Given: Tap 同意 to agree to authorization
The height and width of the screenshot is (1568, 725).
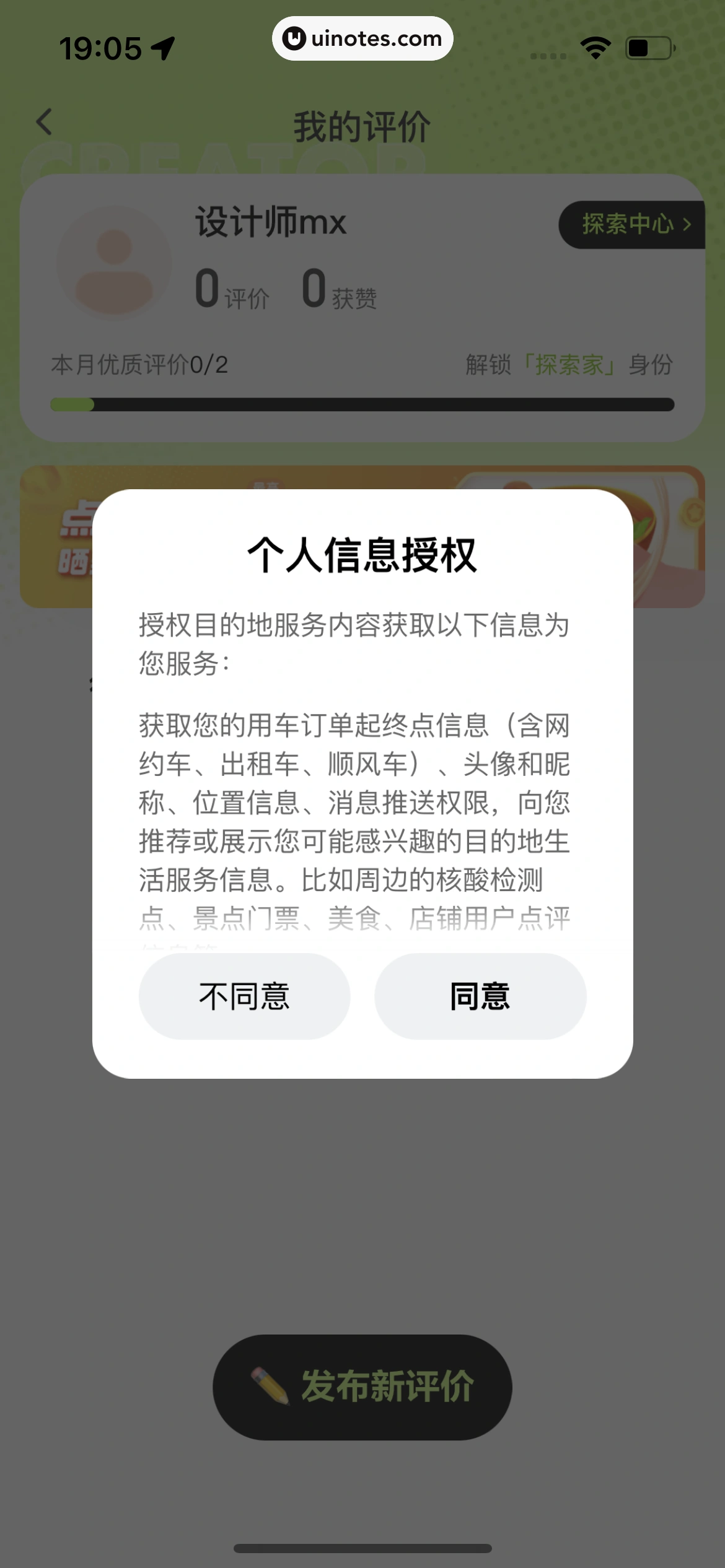Looking at the screenshot, I should [x=480, y=996].
